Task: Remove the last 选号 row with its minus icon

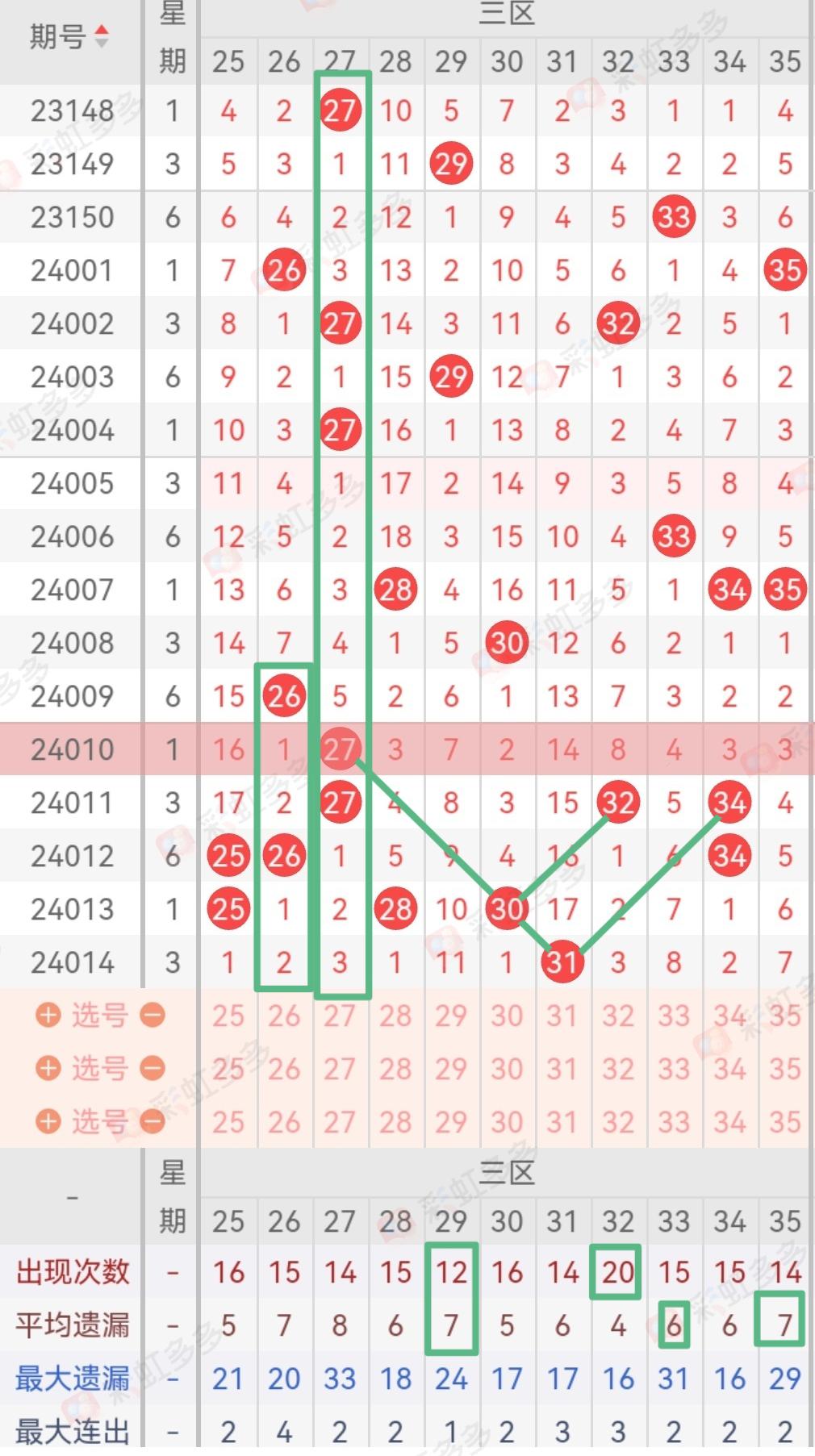Action: pos(153,1121)
